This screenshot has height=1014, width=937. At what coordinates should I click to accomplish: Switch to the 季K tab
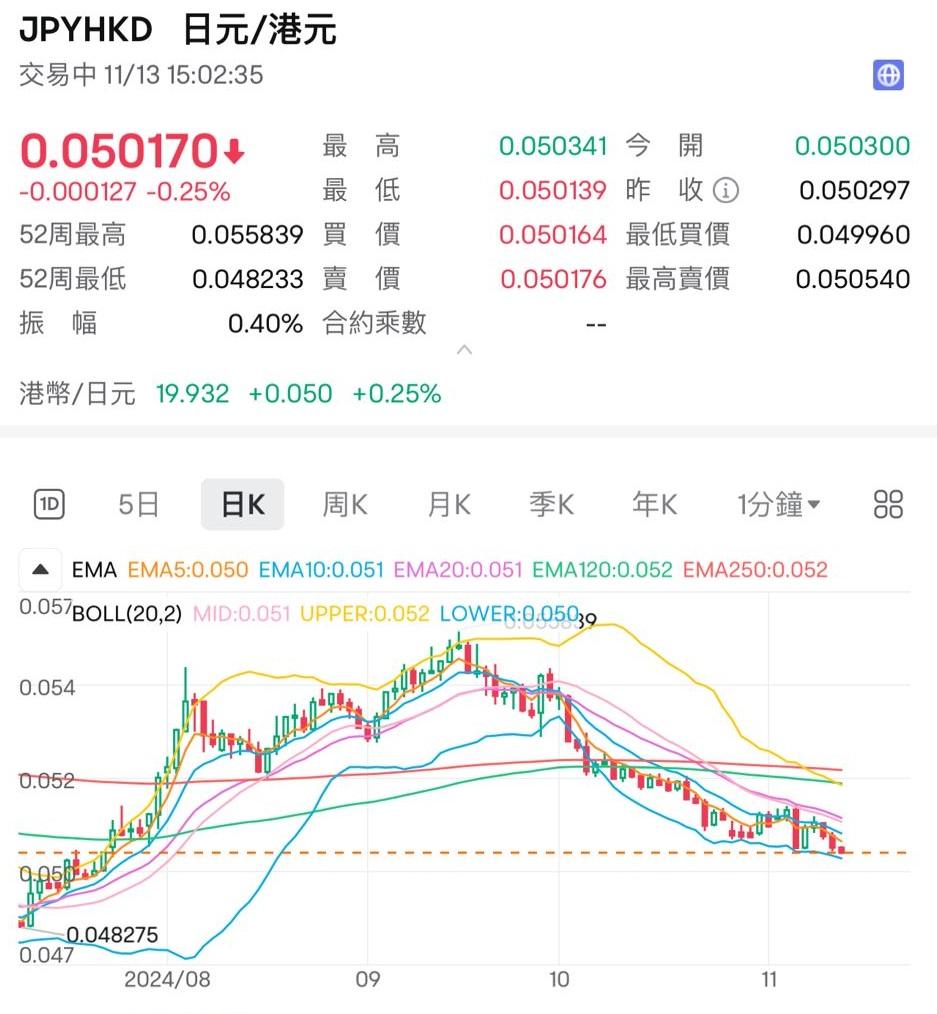[551, 504]
